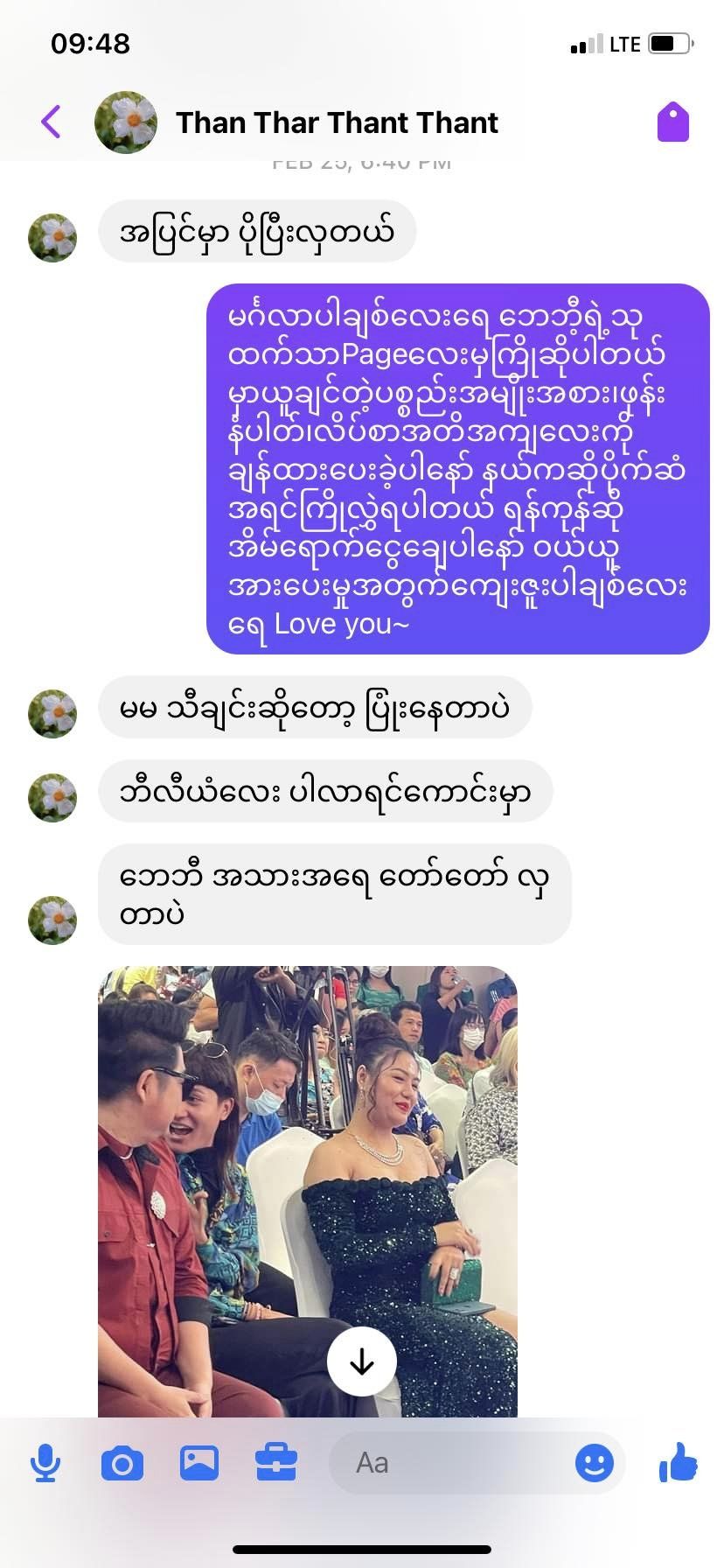Viewport: 724px width, 1568px height.
Task: Open Than Thar Thant Thant's profile header
Action: 336,122
